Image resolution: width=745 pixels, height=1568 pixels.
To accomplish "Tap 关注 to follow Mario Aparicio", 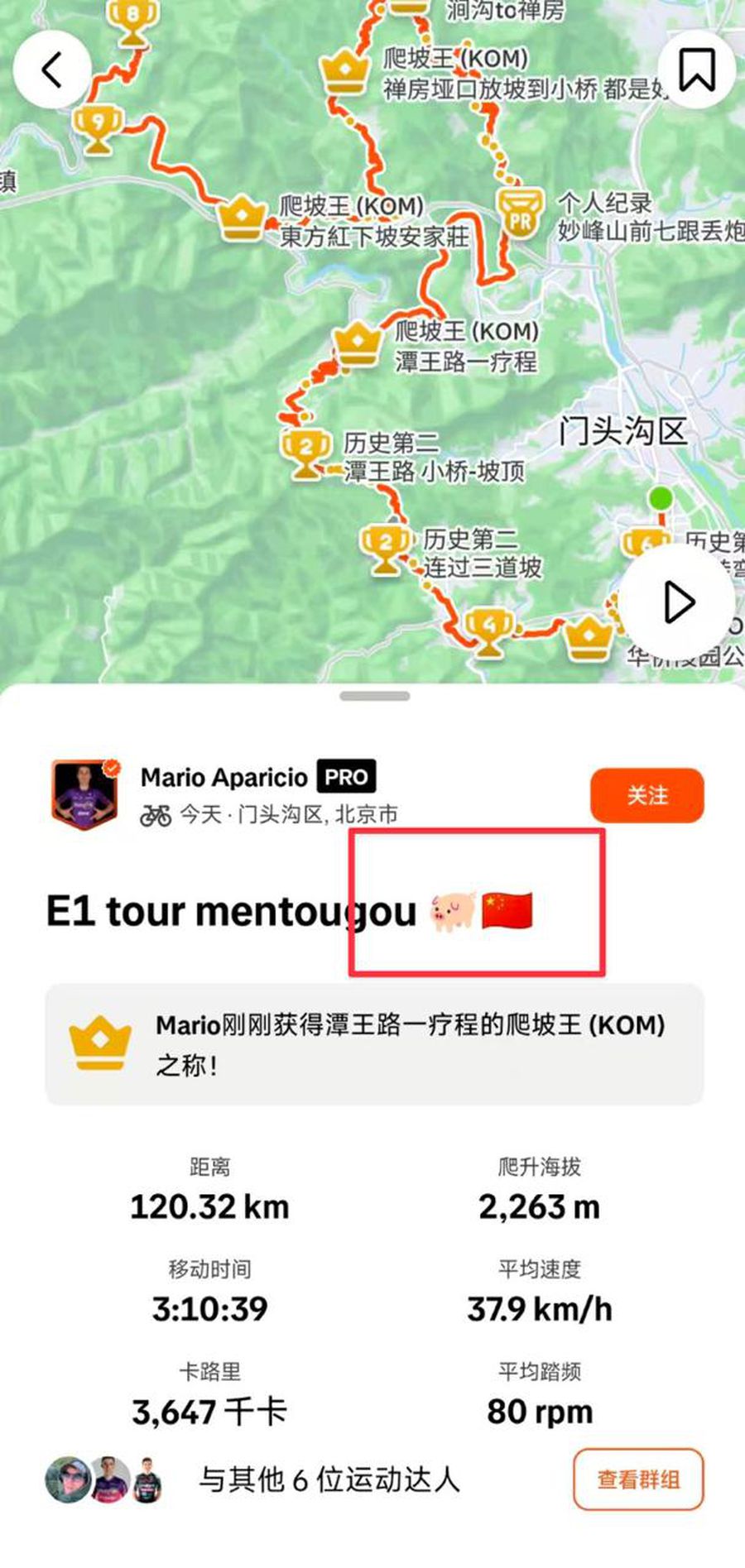I will coord(646,795).
